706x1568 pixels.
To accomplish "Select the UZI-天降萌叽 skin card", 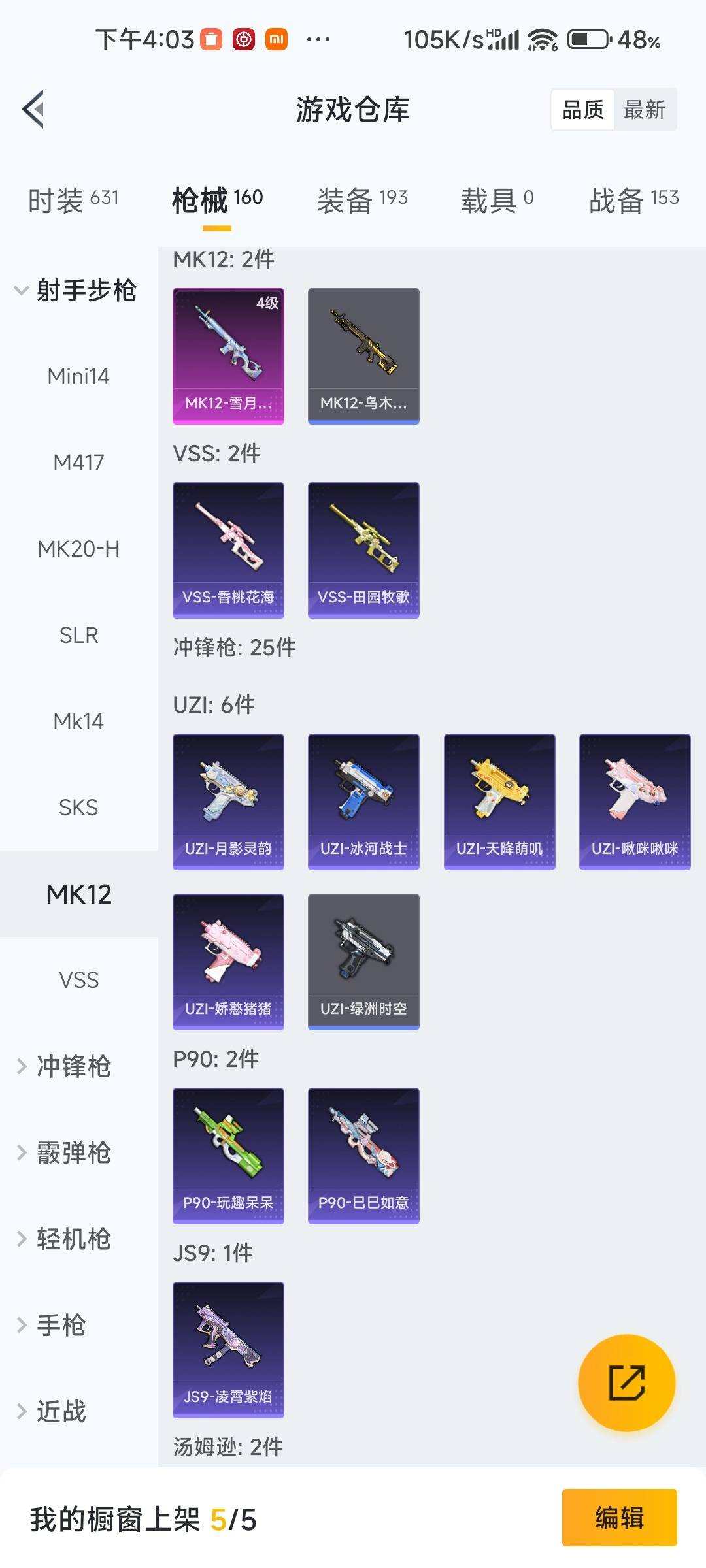I will tap(499, 802).
